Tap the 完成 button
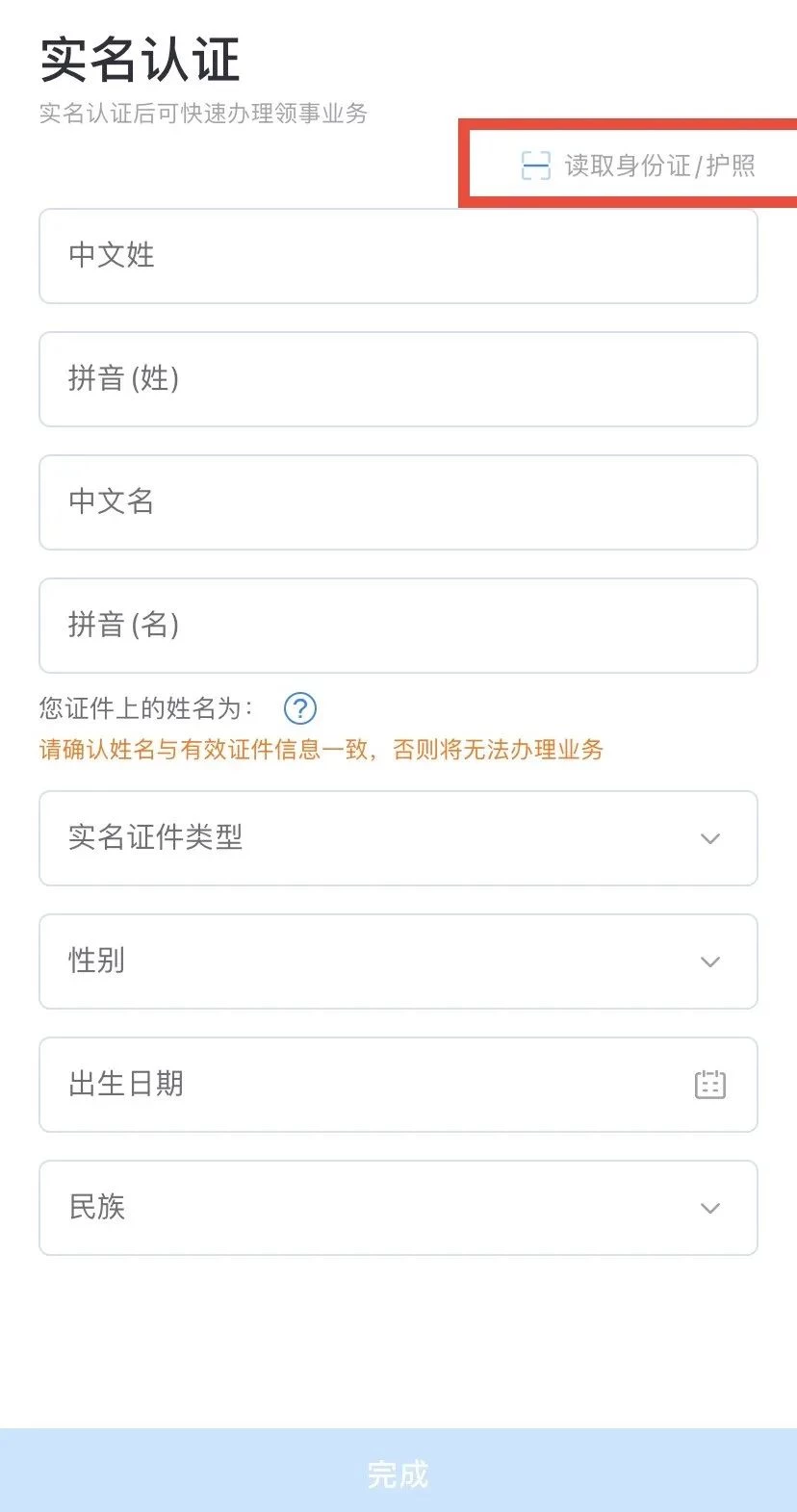The height and width of the screenshot is (1512, 797). (x=398, y=1471)
